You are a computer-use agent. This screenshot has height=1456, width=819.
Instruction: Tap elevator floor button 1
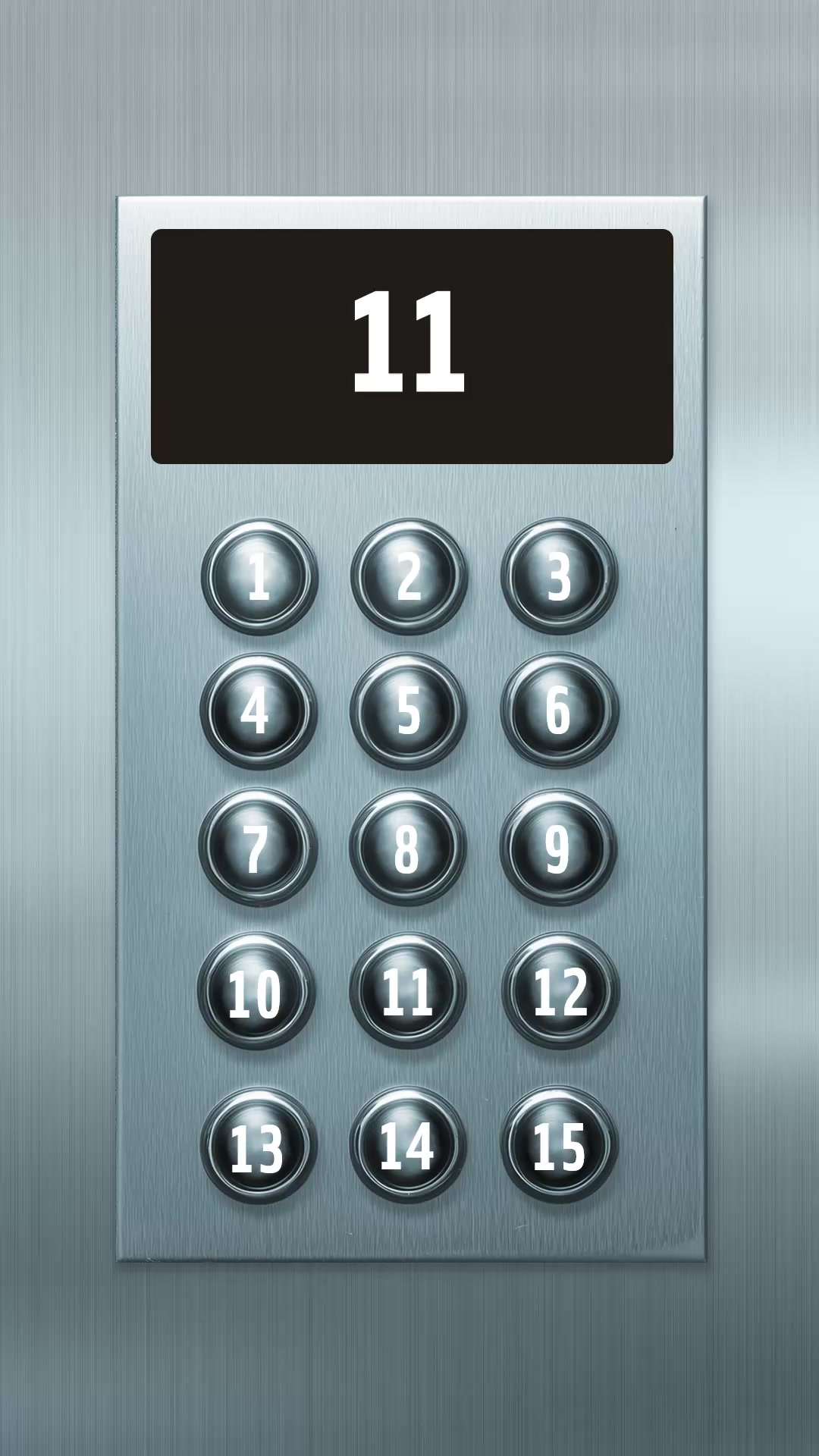pyautogui.click(x=259, y=576)
